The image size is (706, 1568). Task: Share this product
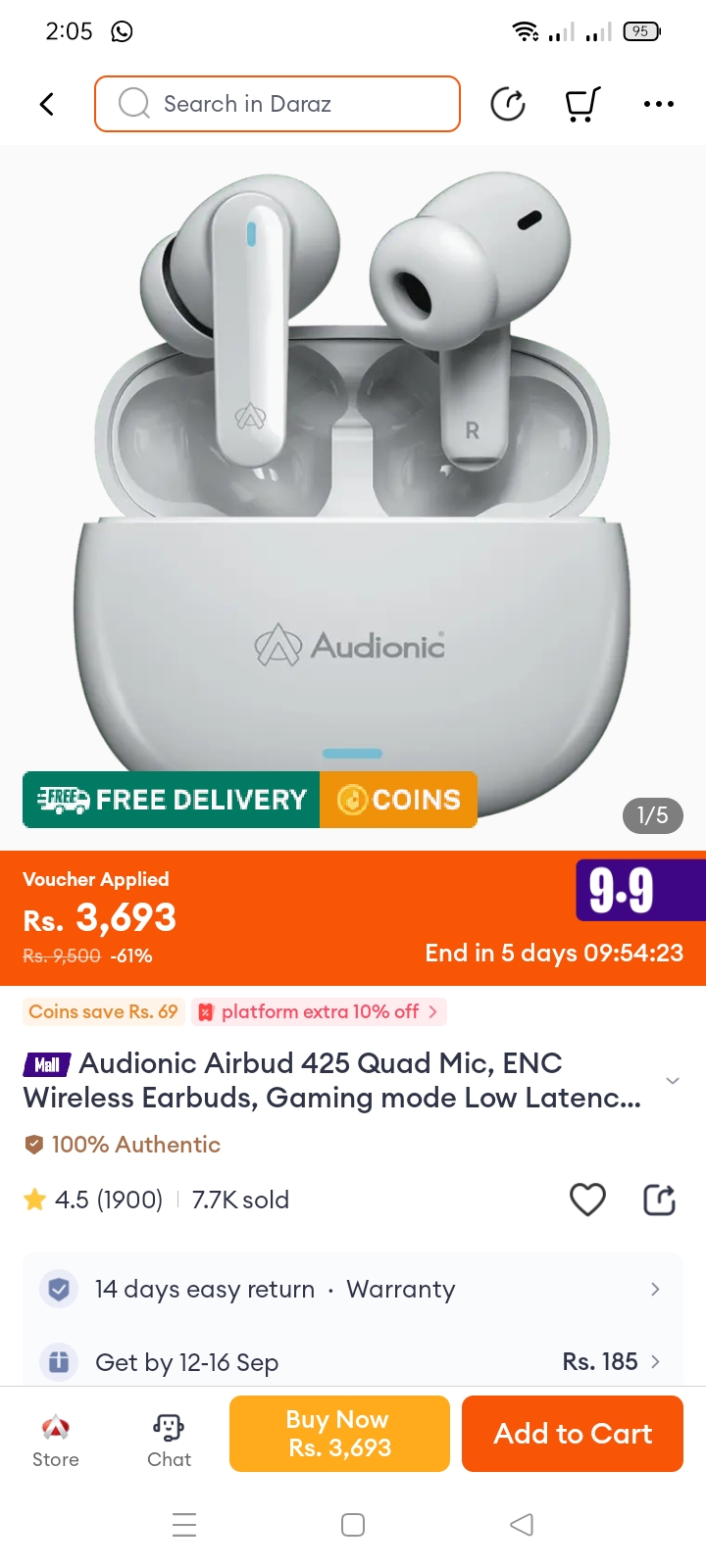coord(659,1200)
